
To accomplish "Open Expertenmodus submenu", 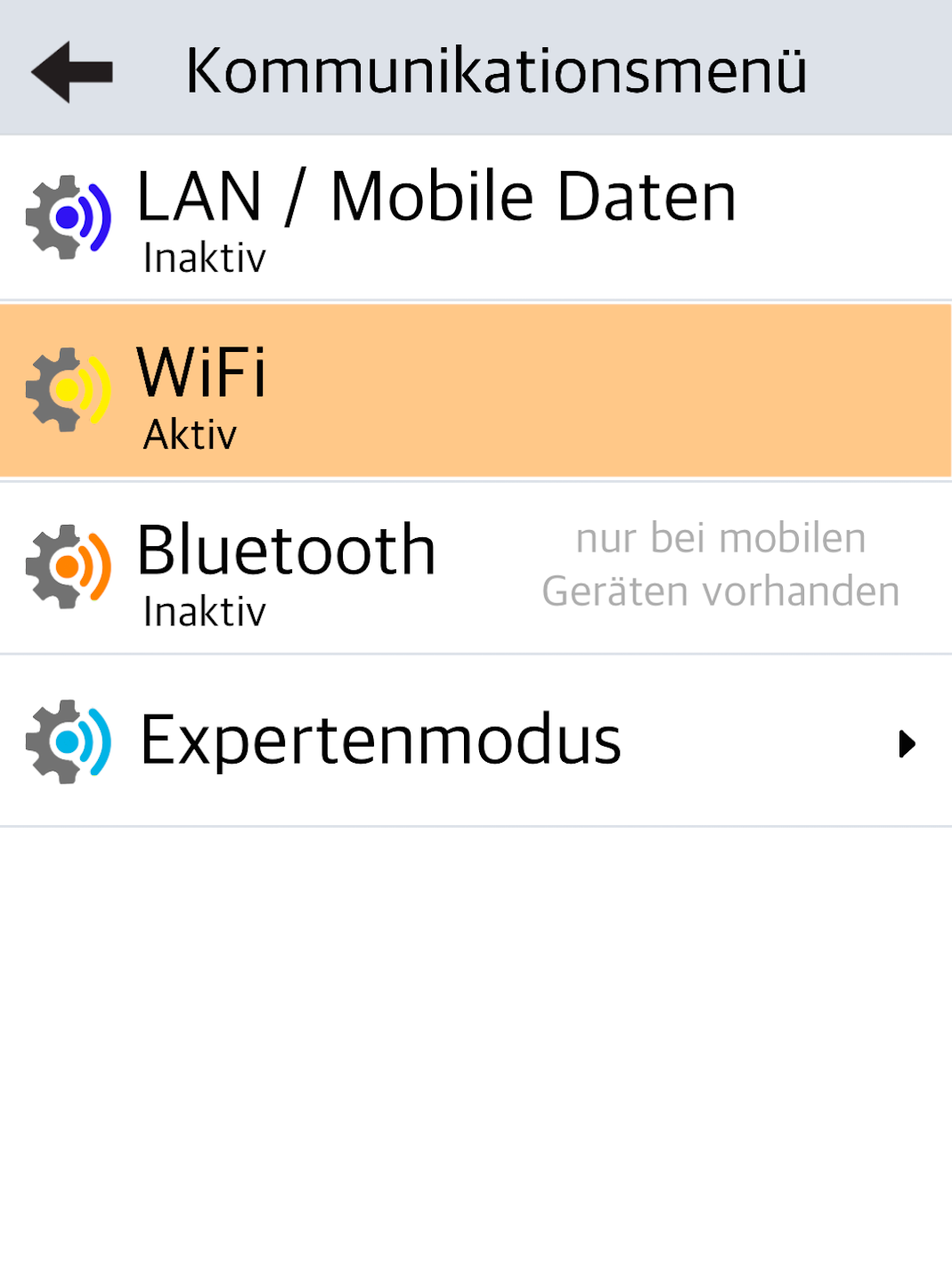I will coord(476,741).
